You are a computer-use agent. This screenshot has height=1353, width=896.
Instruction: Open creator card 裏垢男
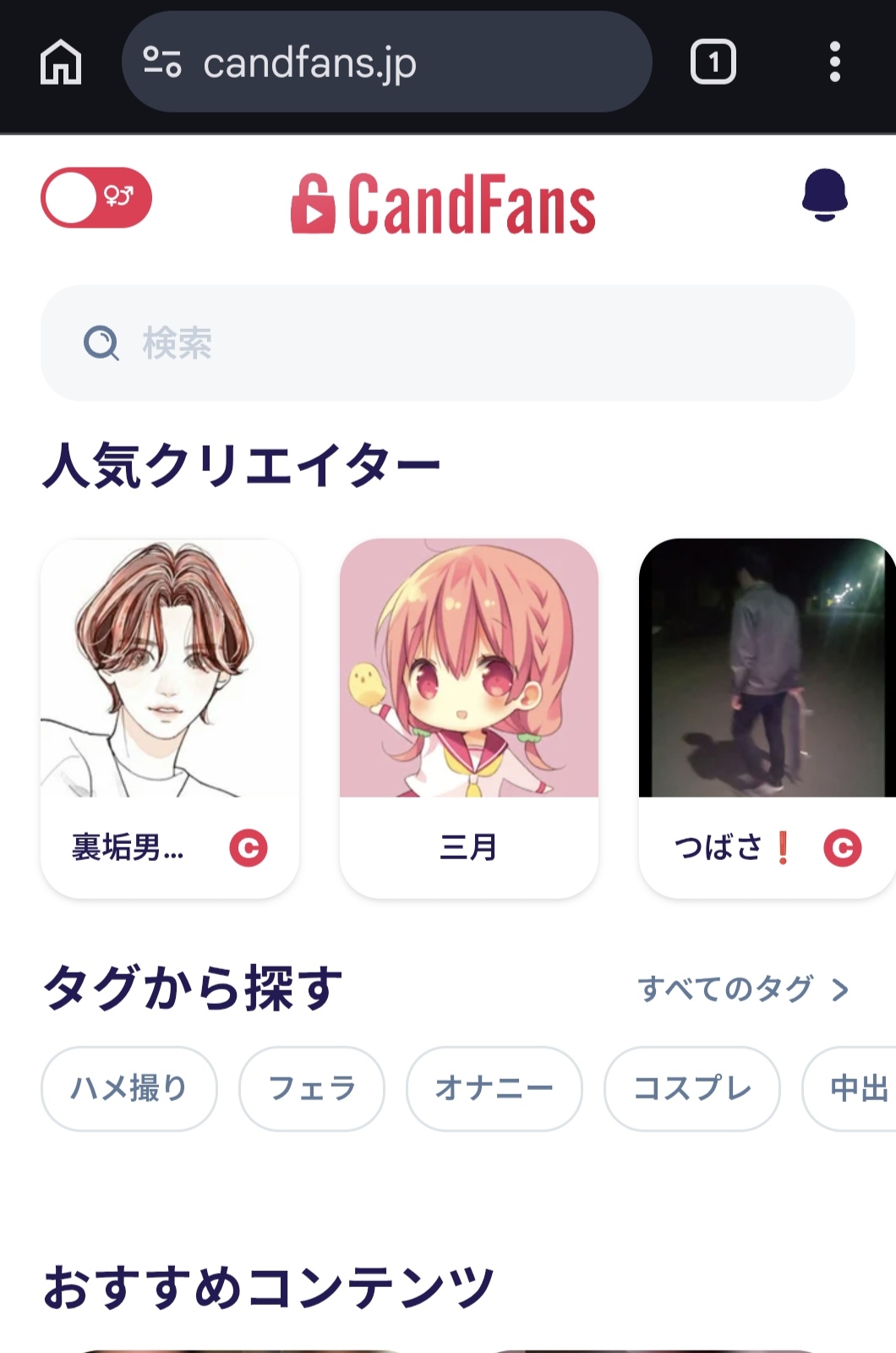click(170, 718)
